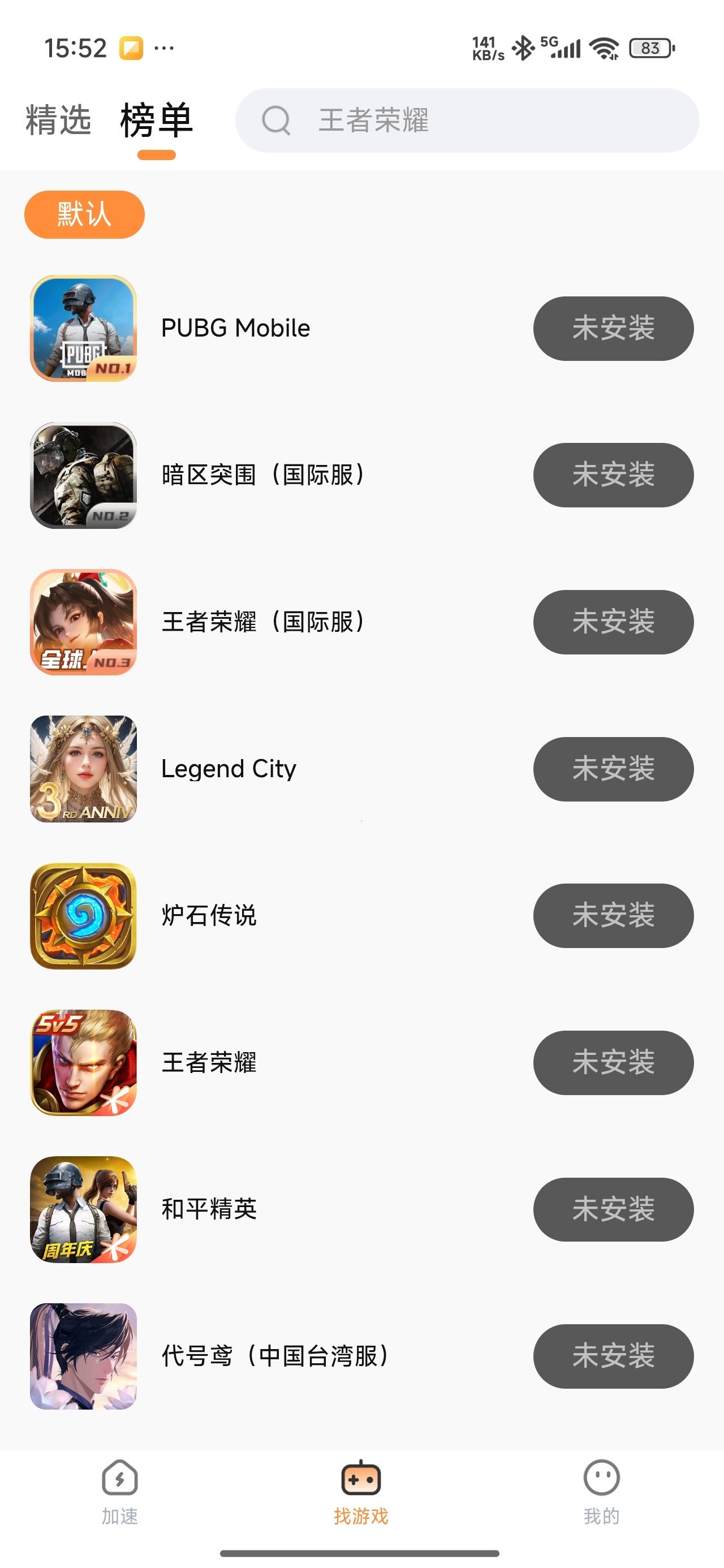Open 暗区突围（国际服）game entry
The image size is (724, 1568).
[361, 475]
